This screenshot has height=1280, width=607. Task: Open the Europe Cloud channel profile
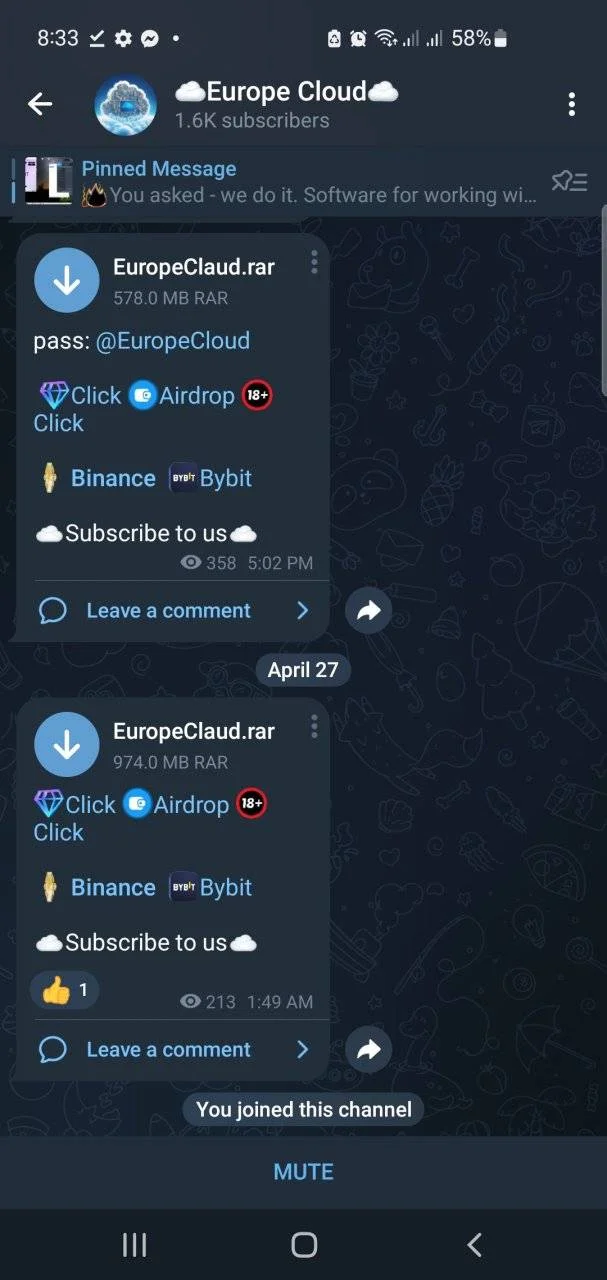(287, 105)
